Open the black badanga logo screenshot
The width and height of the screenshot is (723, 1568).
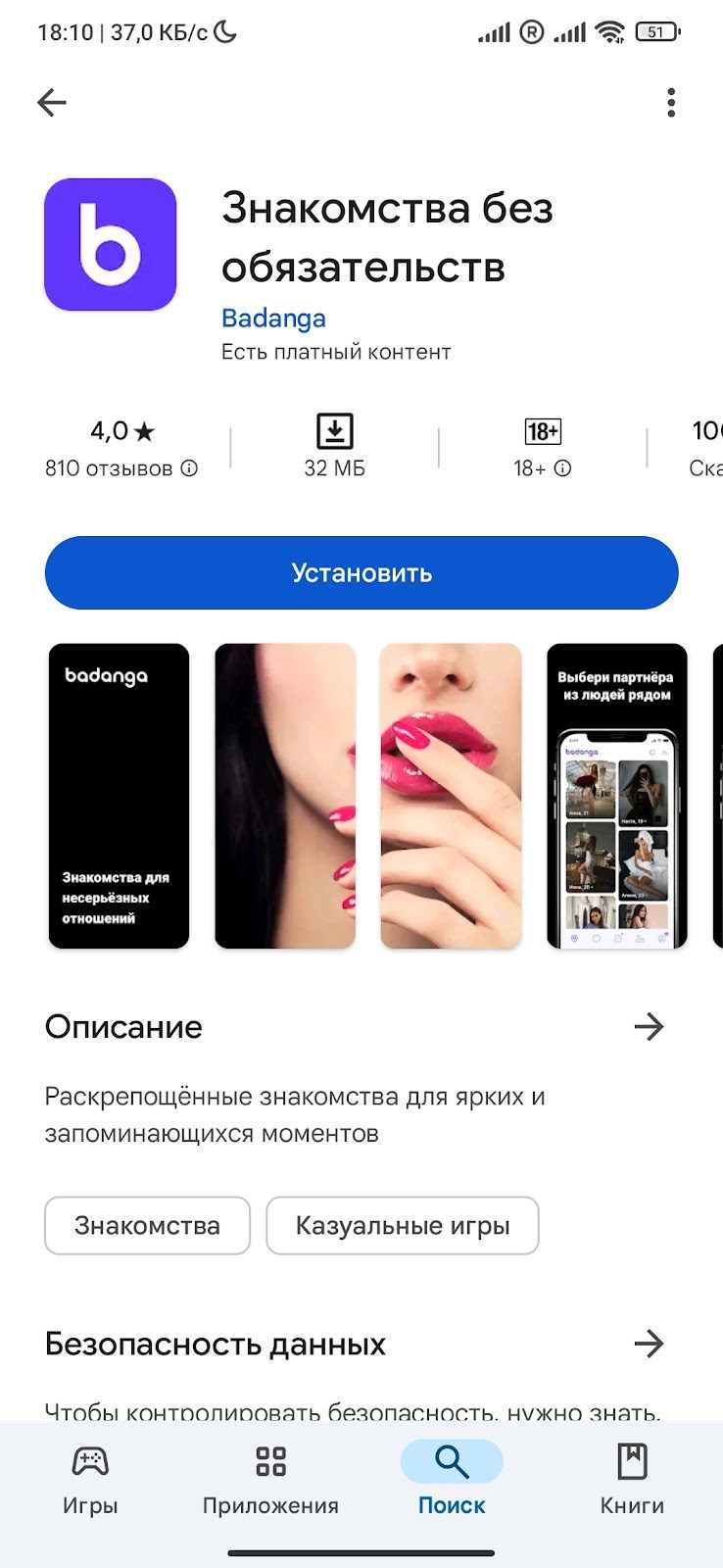[119, 796]
